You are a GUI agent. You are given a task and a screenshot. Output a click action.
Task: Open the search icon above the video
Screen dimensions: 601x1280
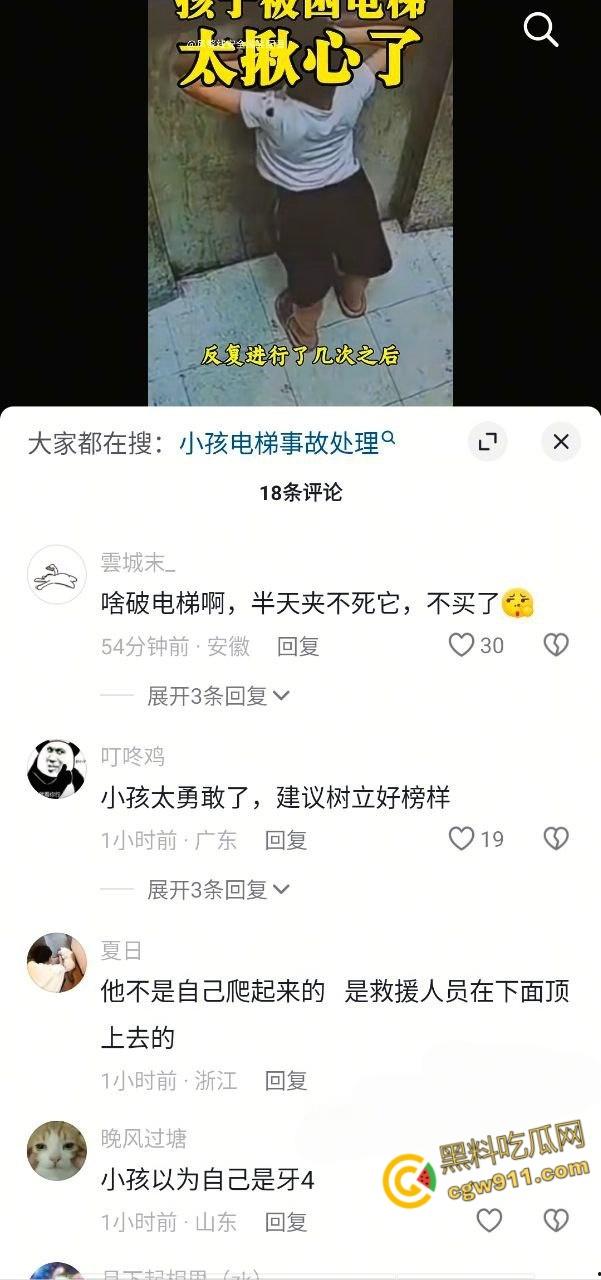tap(541, 30)
